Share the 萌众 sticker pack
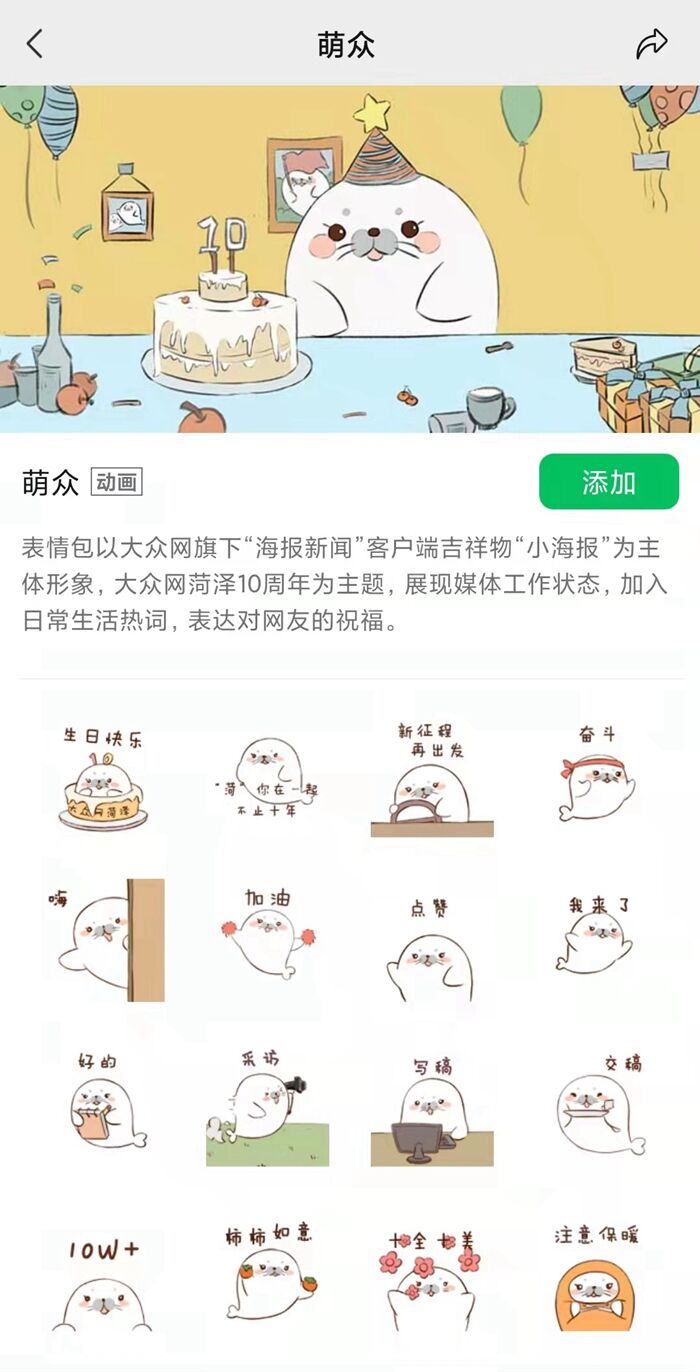 (x=651, y=44)
